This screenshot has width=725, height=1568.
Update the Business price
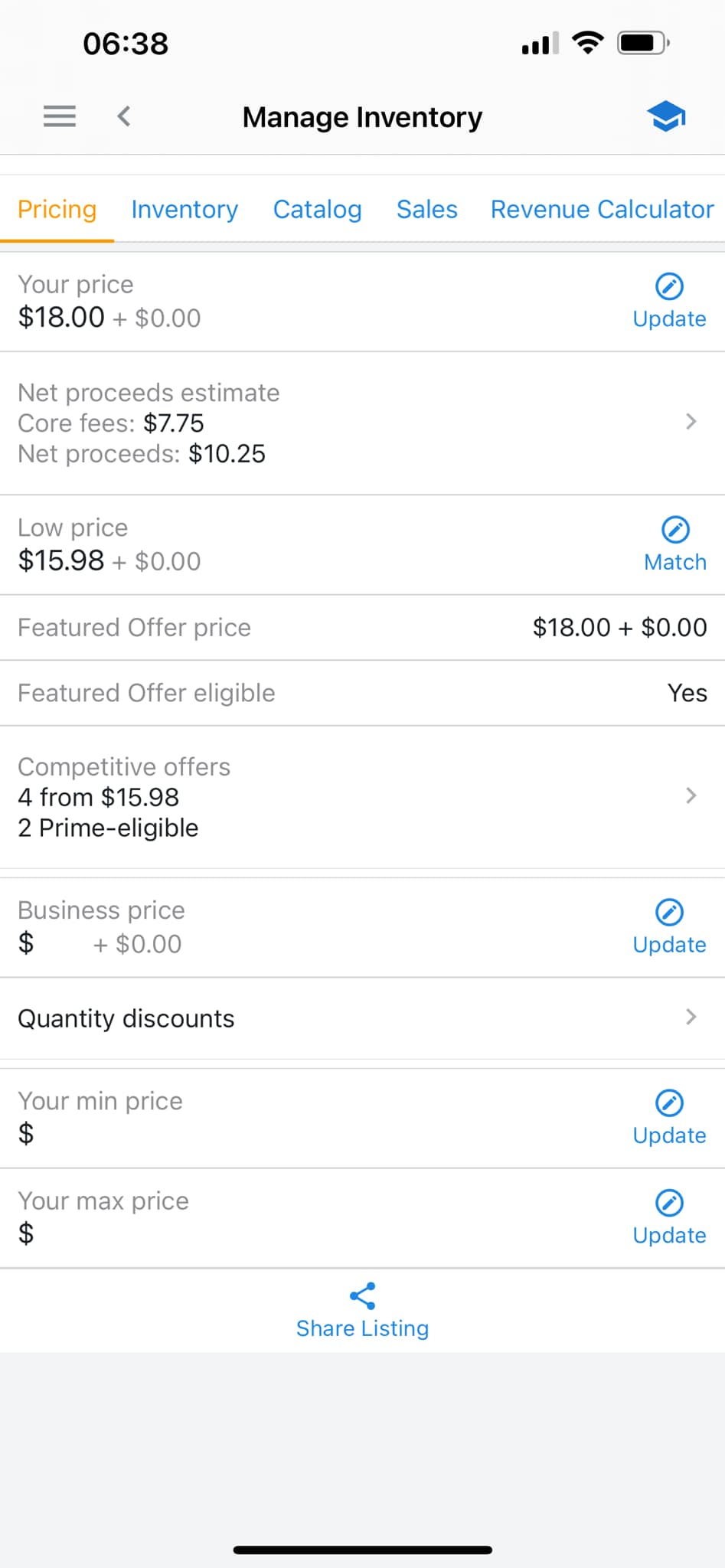(669, 927)
